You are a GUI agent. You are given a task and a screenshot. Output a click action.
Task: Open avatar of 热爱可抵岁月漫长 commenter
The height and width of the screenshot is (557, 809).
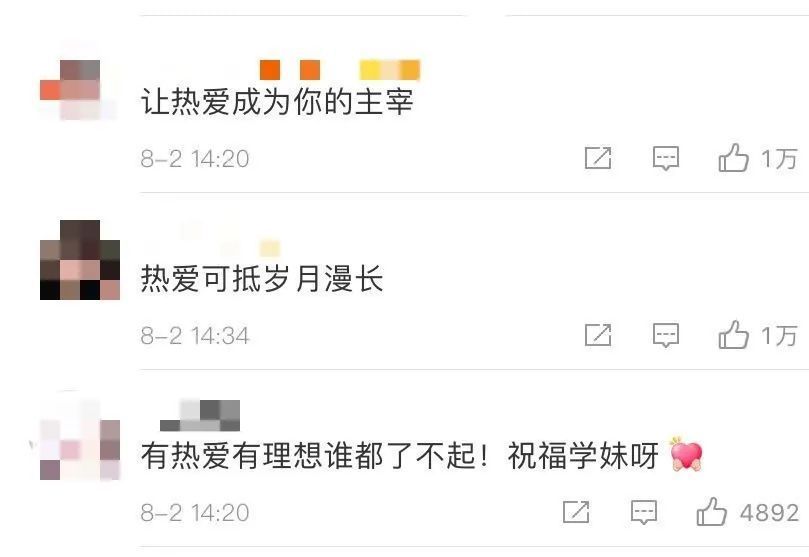[x=79, y=260]
